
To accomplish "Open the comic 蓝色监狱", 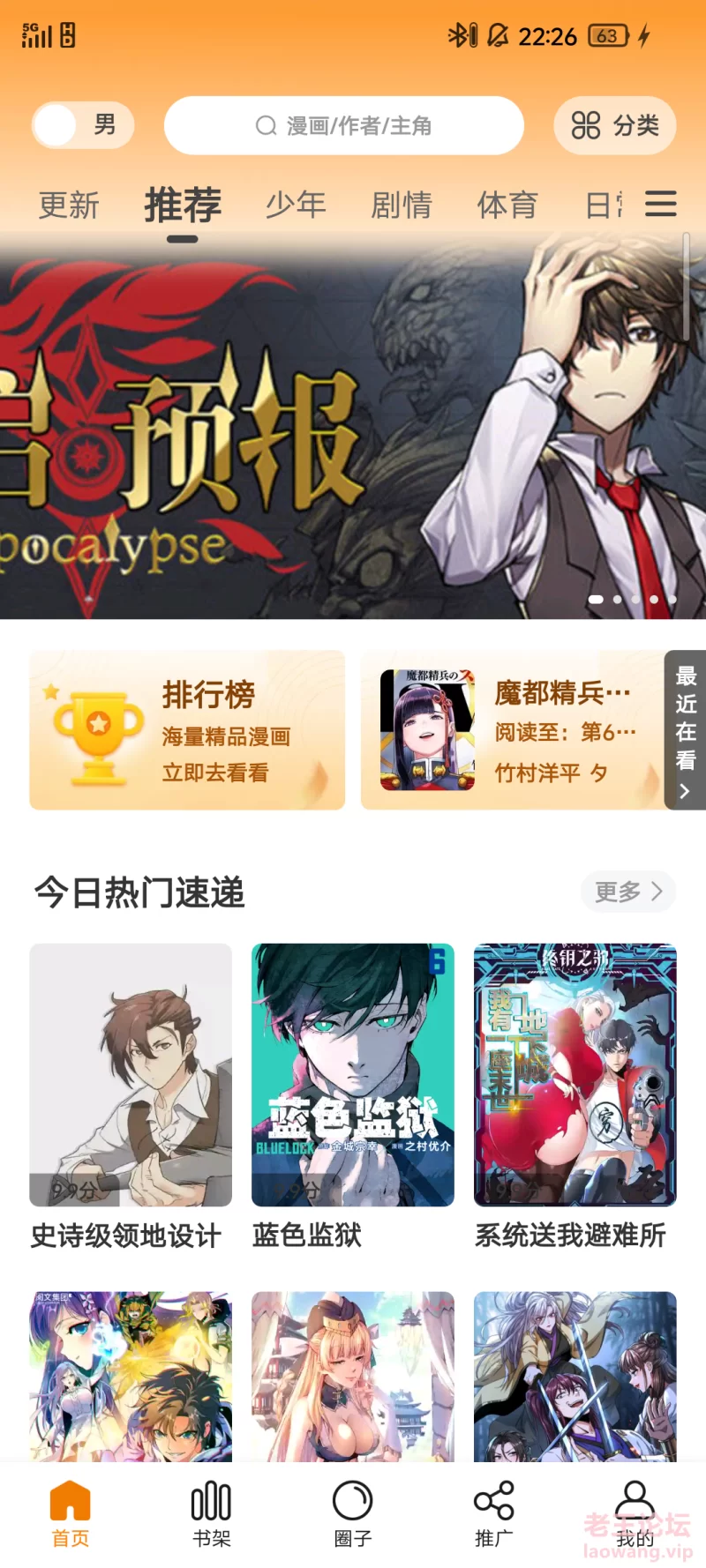I will click(353, 1097).
